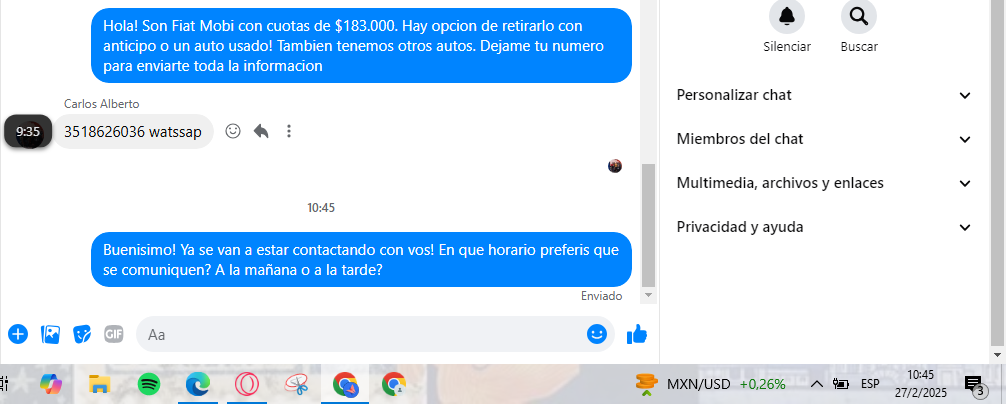Reply to Carlos Alberto's message
Image resolution: width=1006 pixels, height=404 pixels.
point(261,131)
